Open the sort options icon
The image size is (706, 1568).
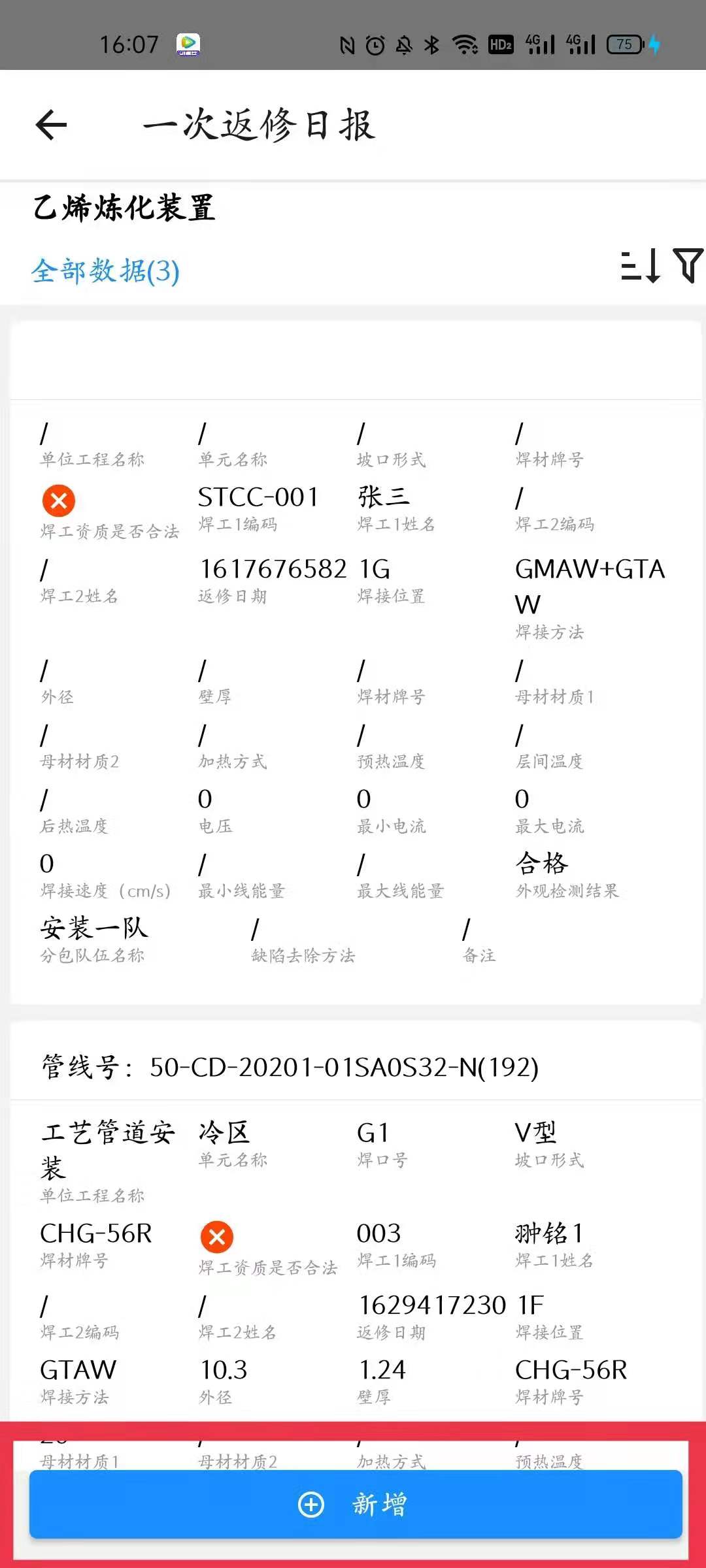(x=640, y=266)
